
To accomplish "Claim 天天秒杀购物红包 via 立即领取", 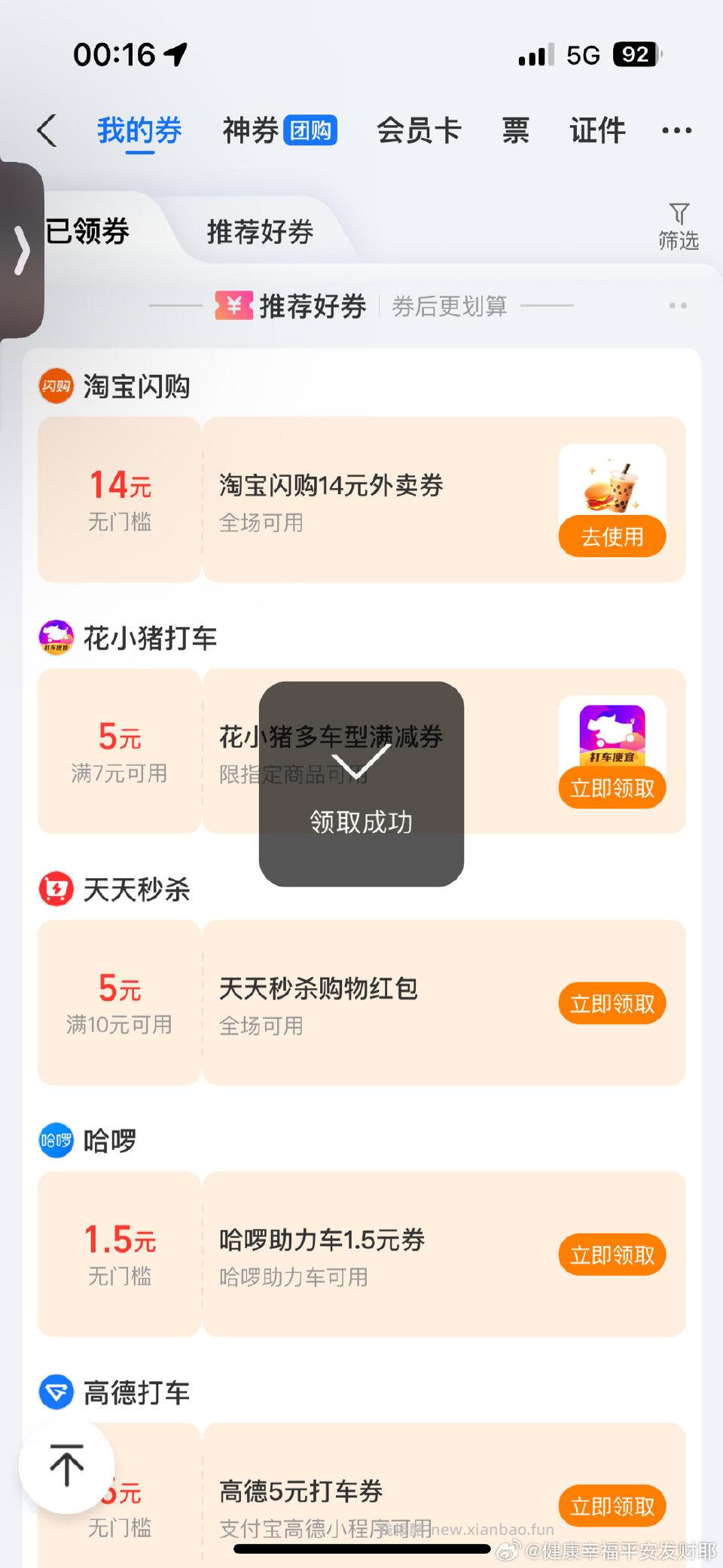I will [612, 1002].
